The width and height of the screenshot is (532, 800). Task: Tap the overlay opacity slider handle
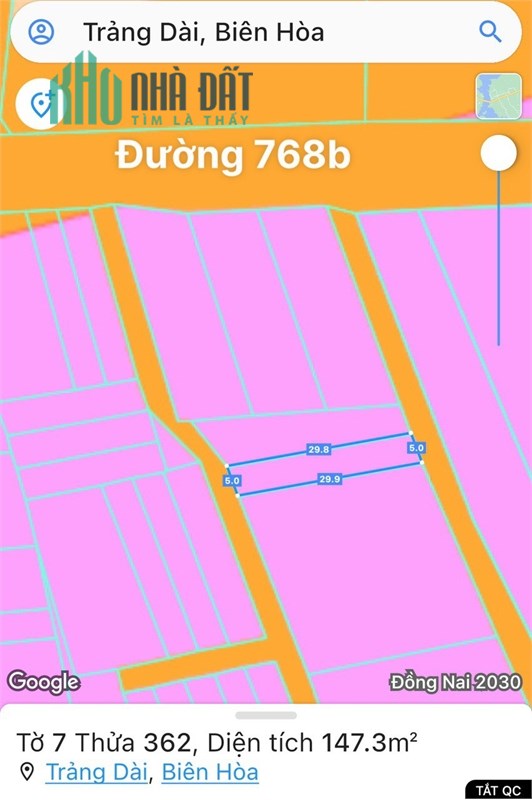(x=498, y=153)
